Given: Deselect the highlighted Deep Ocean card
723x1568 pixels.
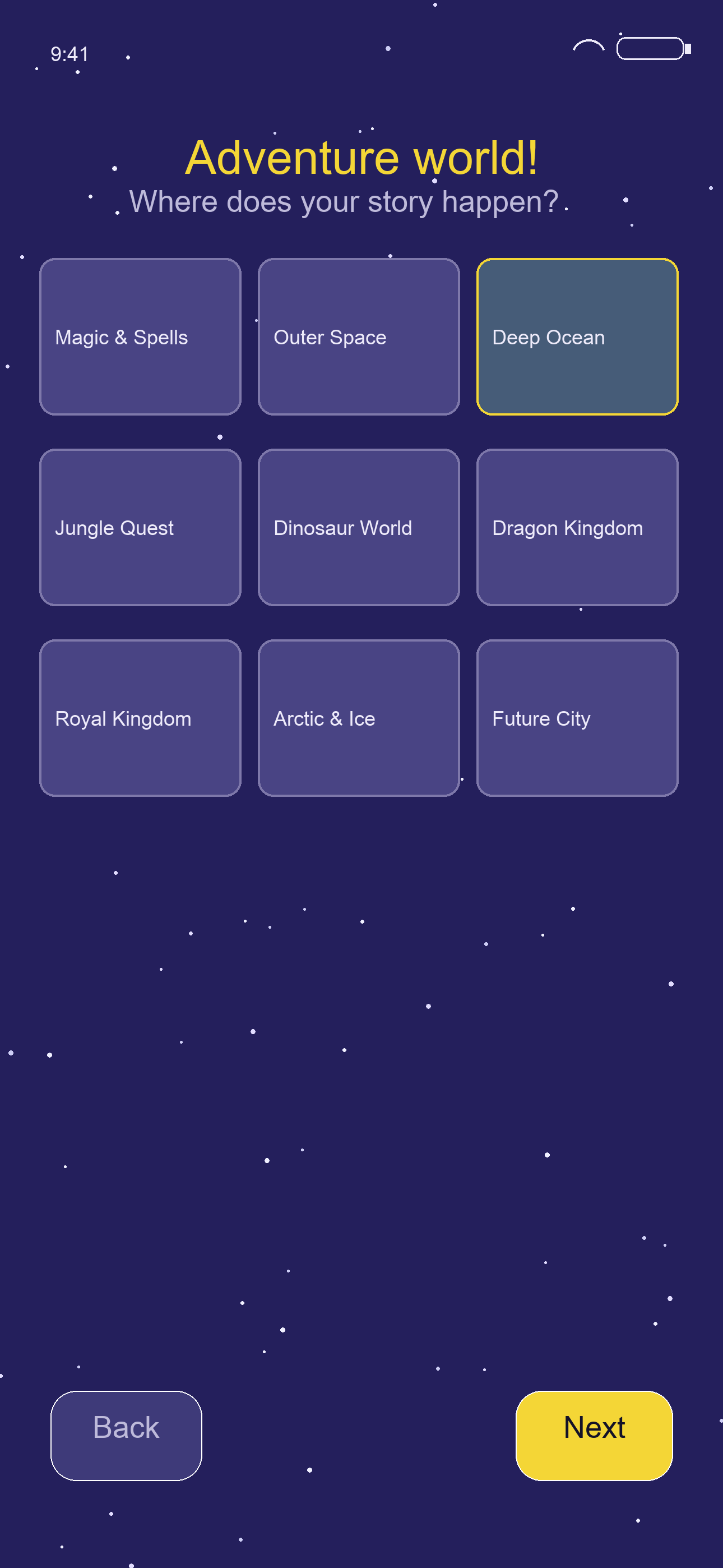Looking at the screenshot, I should tap(577, 336).
